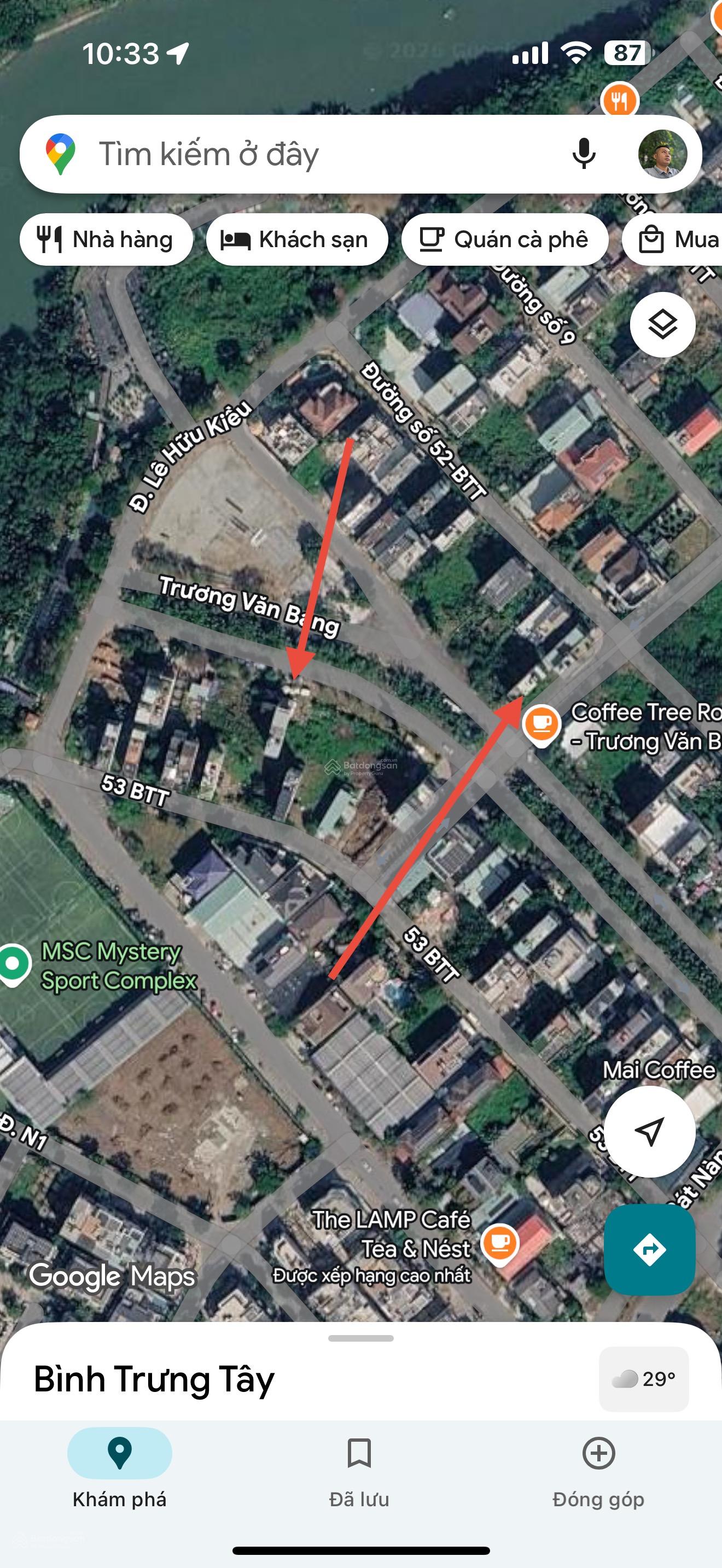Expand the Bình Trưng Tây sheet handle
Viewport: 722px width, 1568px height.
(360, 1338)
